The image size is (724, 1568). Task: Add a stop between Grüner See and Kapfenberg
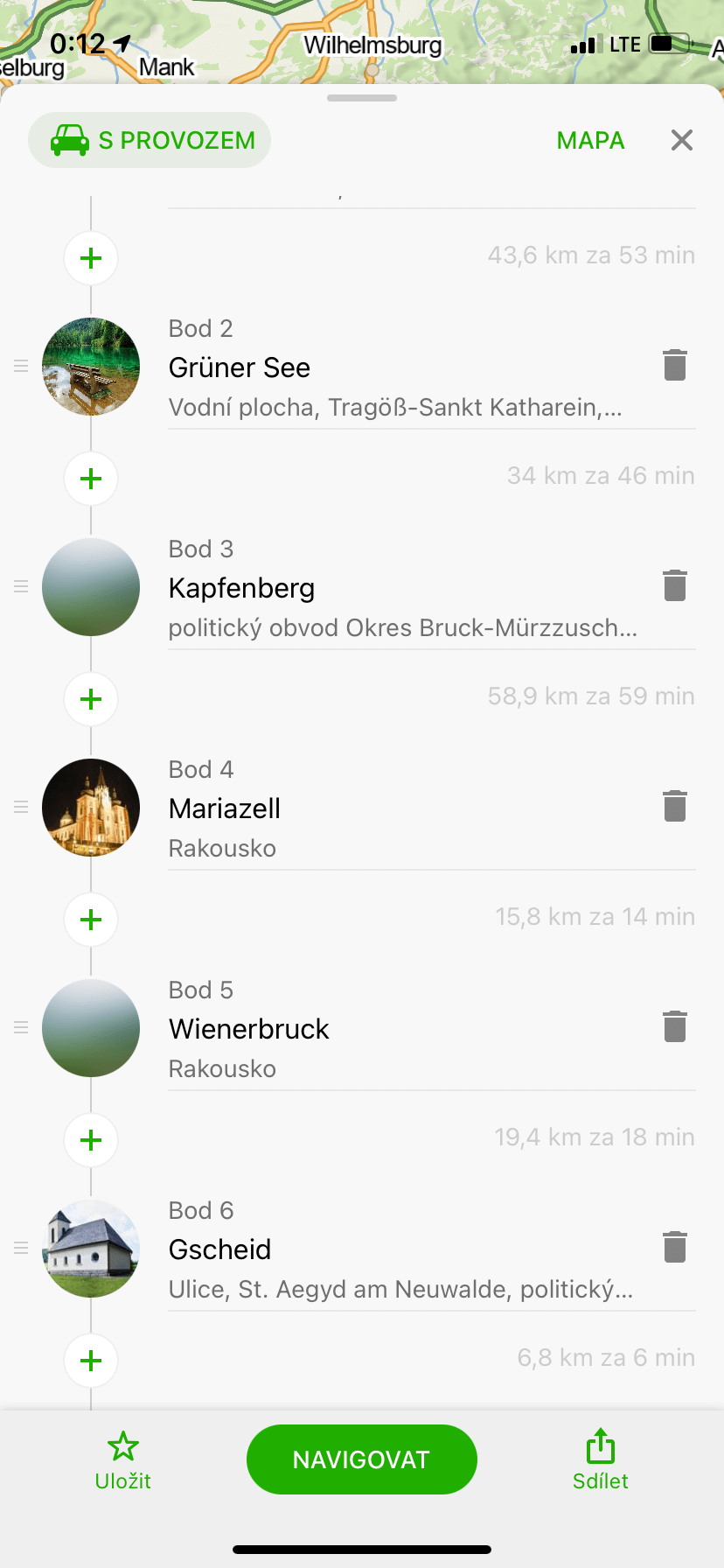click(x=91, y=479)
